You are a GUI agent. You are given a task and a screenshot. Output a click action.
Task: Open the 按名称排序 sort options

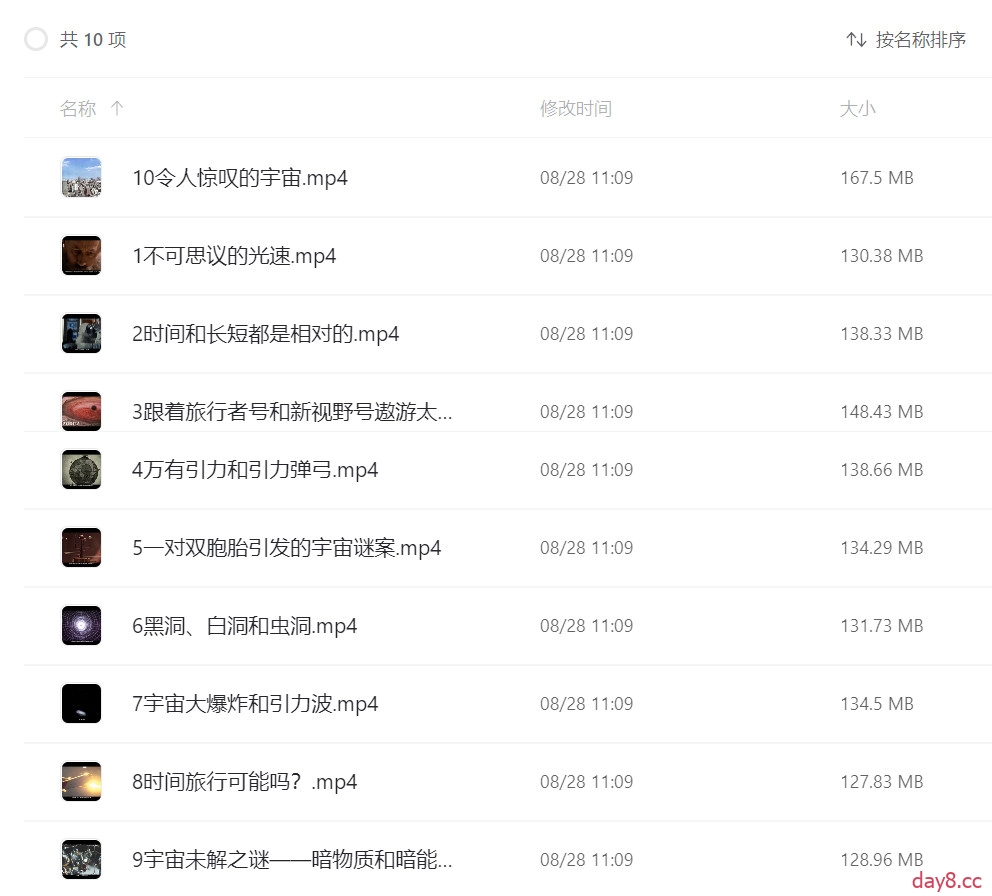[906, 40]
